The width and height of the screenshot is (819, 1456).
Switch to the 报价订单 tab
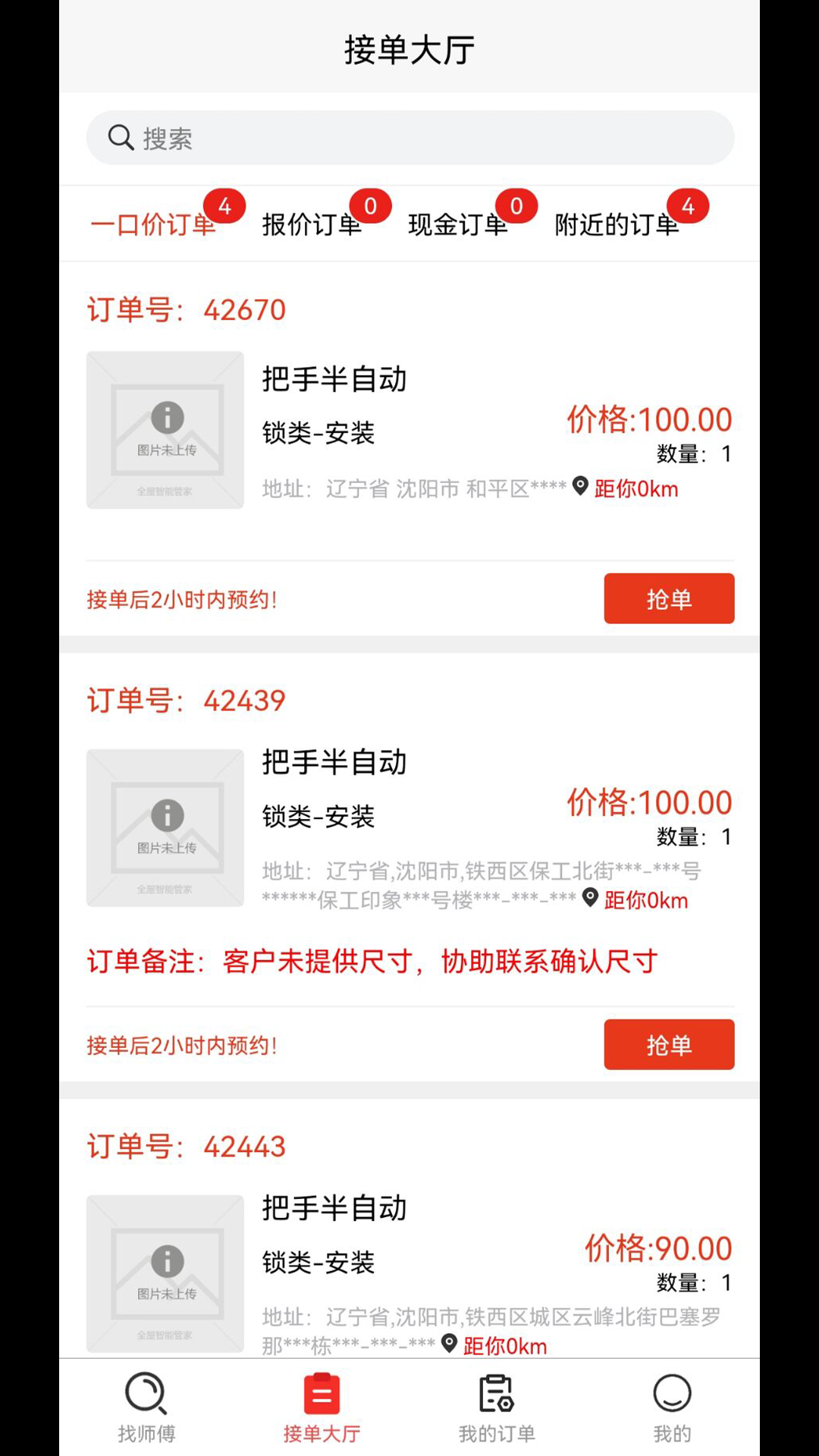click(x=311, y=224)
